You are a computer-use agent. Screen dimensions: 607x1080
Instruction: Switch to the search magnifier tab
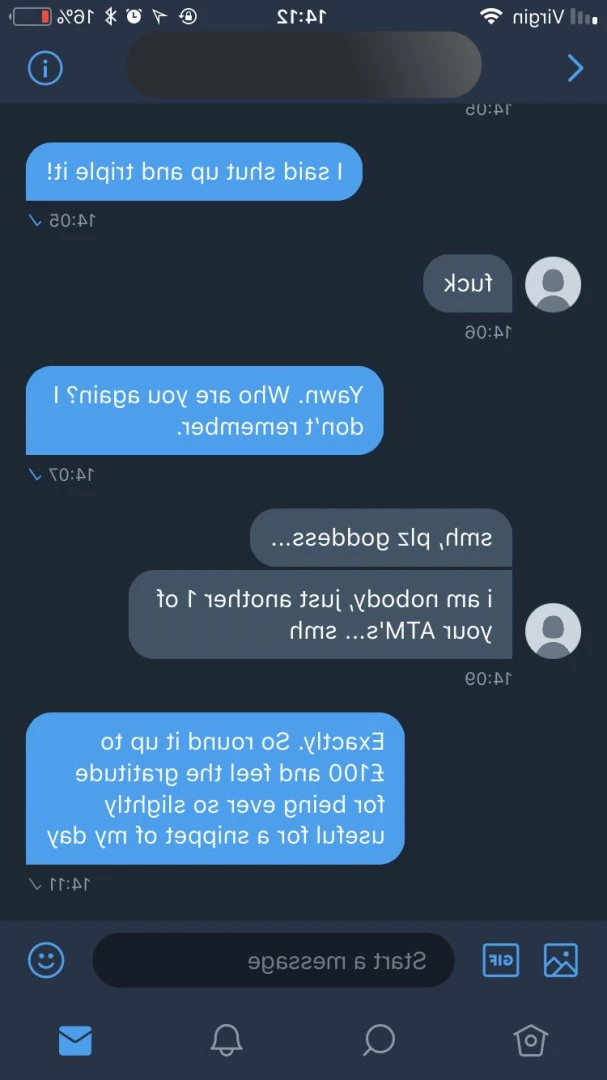tap(379, 1040)
